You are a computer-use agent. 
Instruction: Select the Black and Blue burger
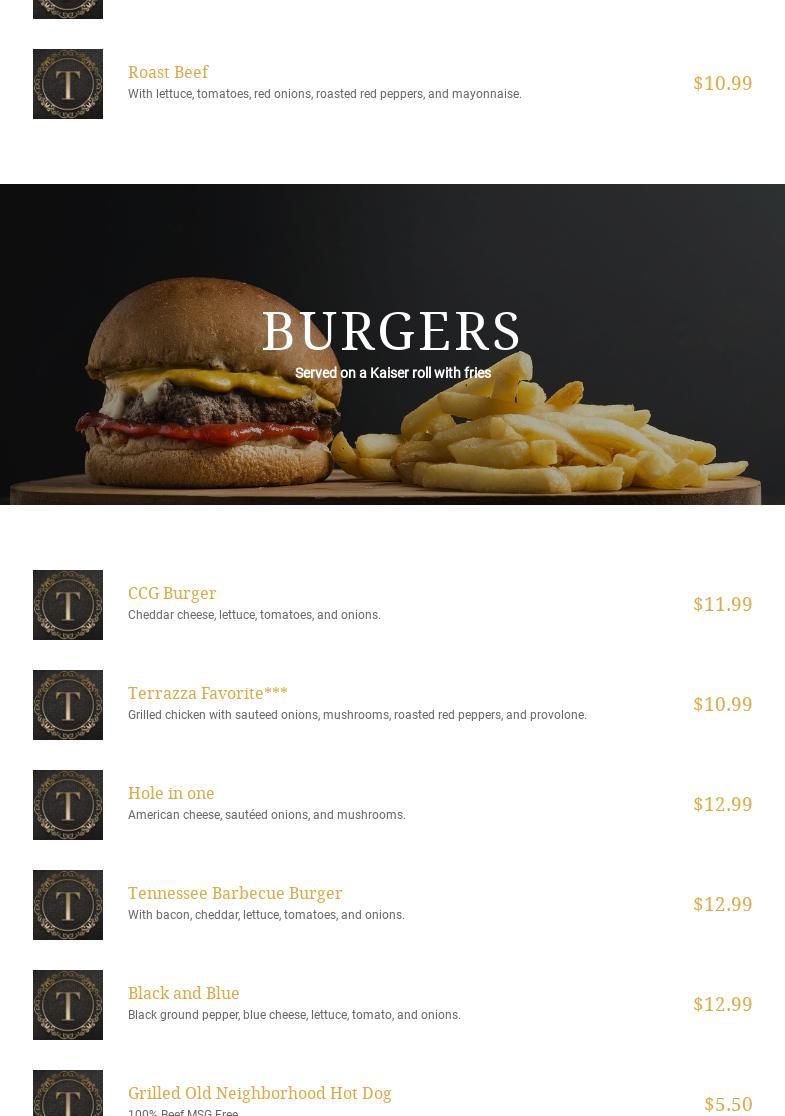pos(184,994)
